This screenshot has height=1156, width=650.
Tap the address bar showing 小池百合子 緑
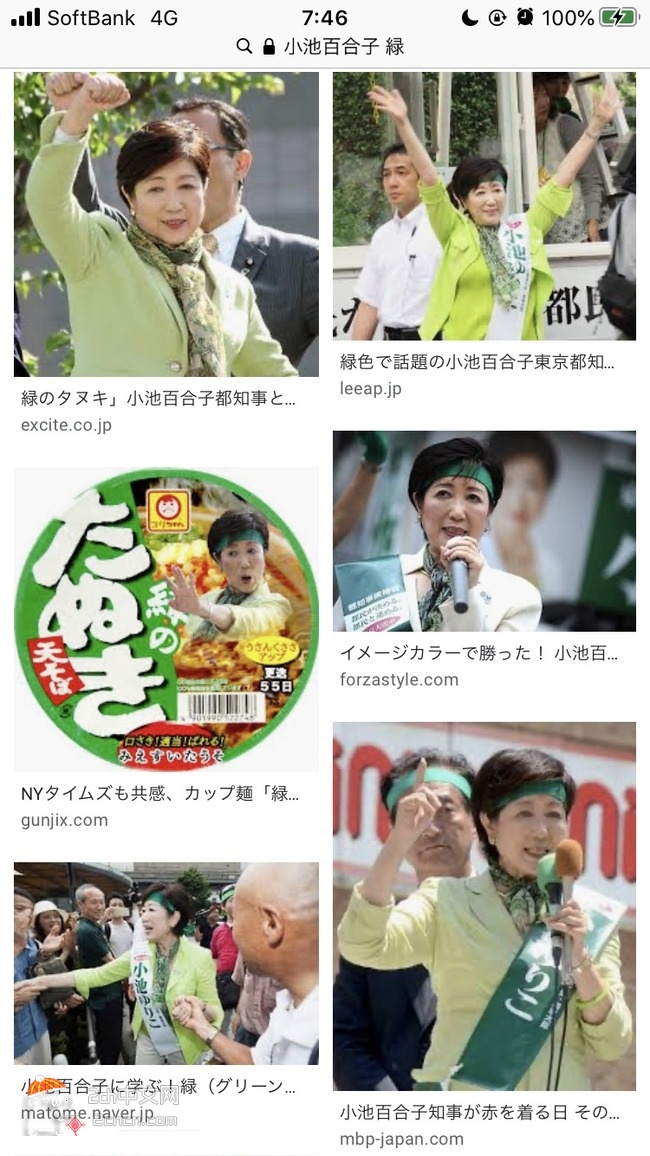click(325, 47)
